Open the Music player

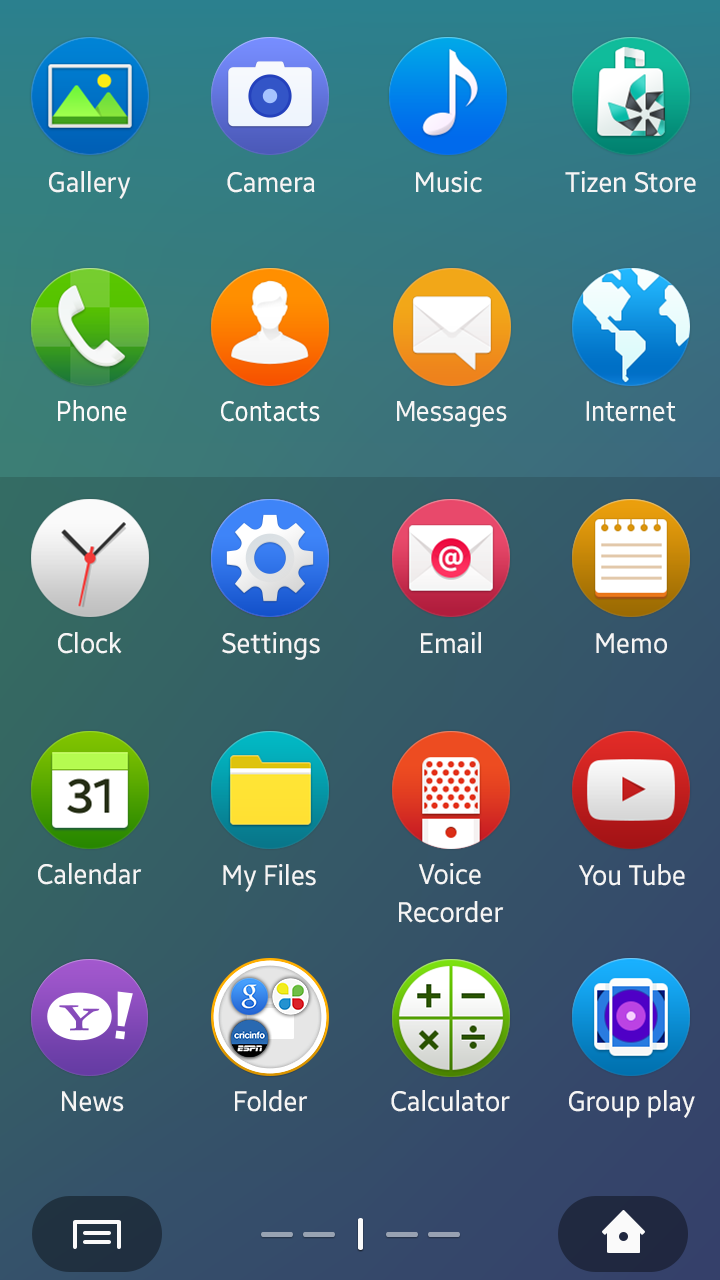click(450, 96)
